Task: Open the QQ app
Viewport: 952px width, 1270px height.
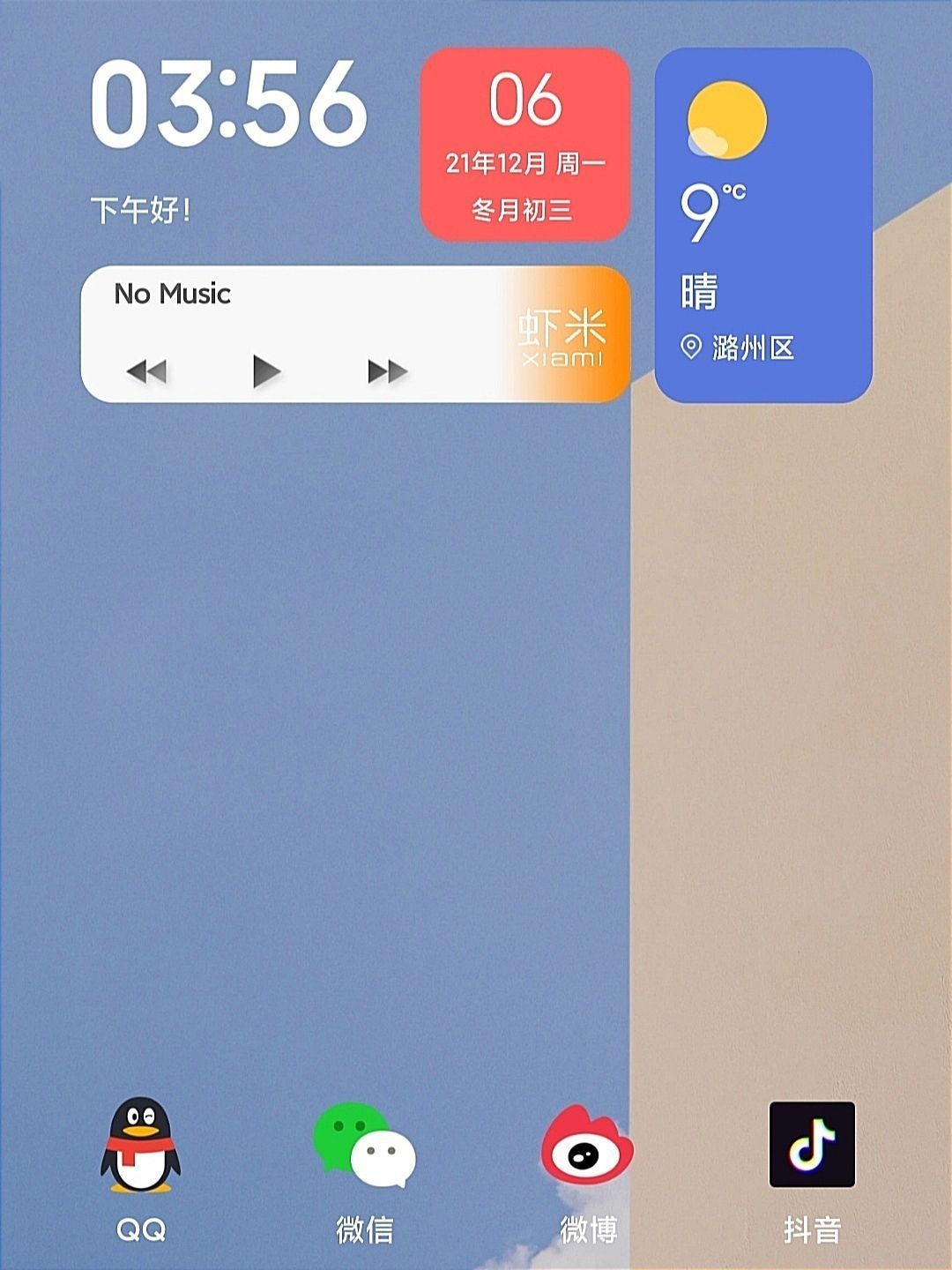Action: point(140,1147)
